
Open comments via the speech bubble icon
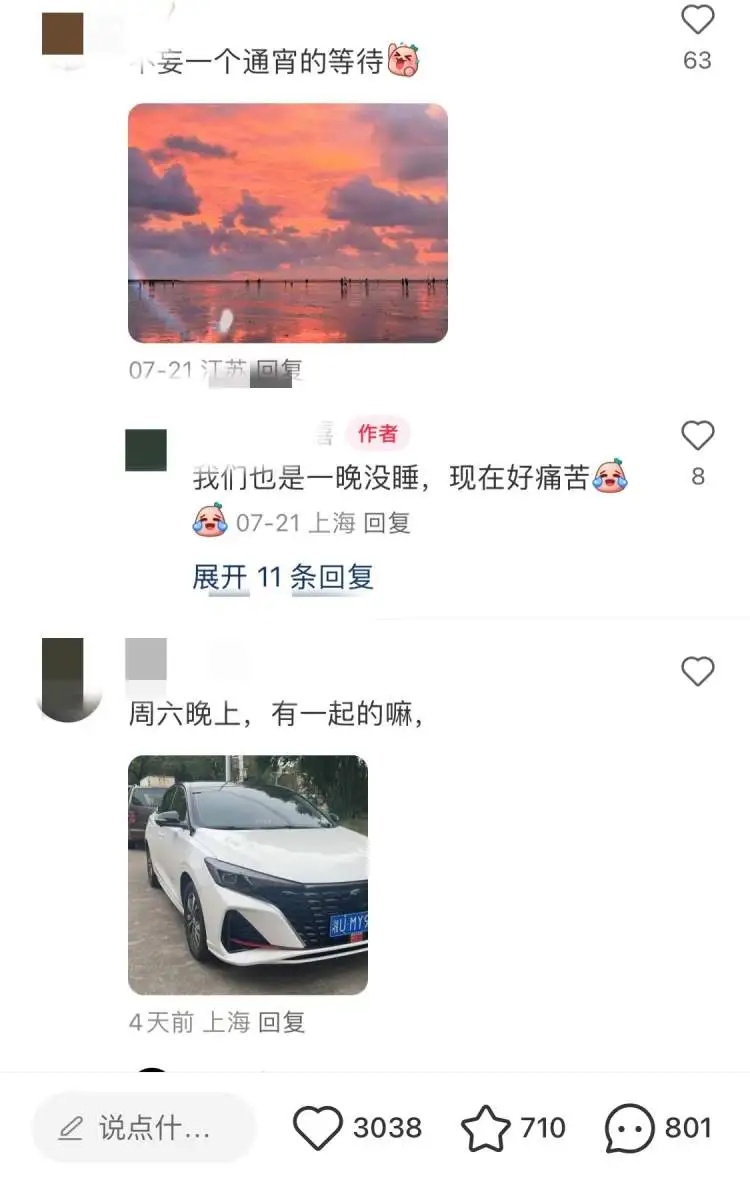tap(630, 1125)
